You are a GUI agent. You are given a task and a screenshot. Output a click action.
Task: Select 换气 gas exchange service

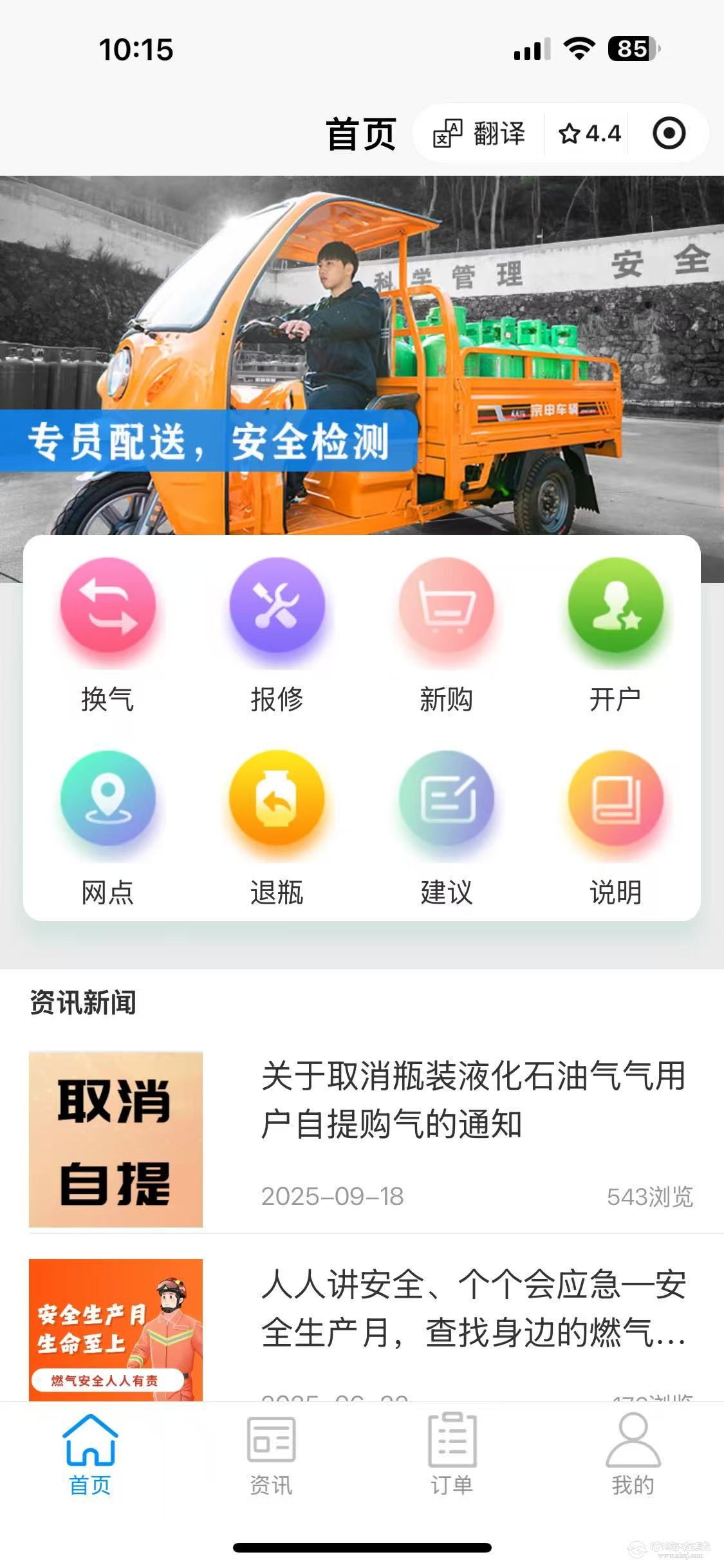(107, 634)
